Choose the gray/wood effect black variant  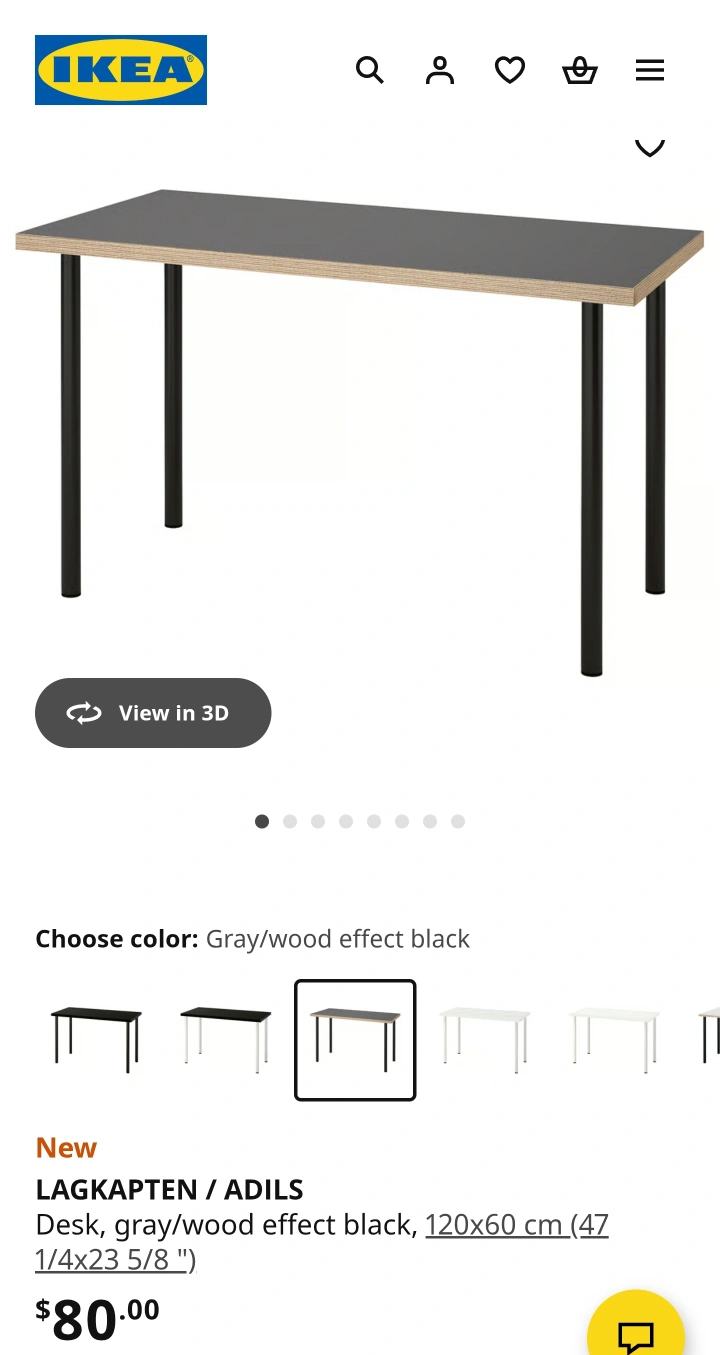(x=355, y=1040)
